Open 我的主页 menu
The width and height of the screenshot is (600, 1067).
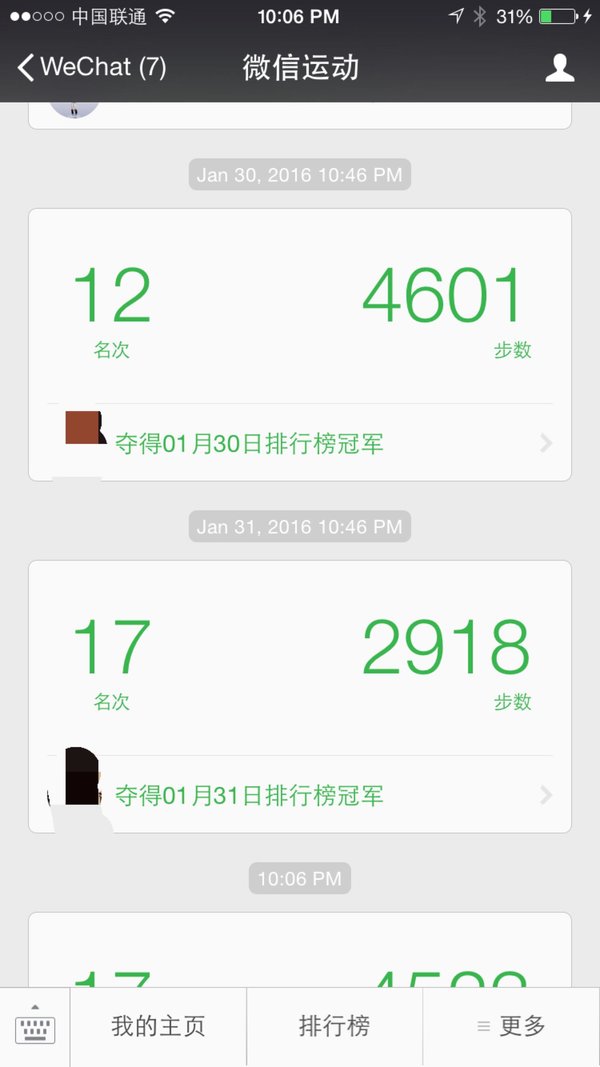click(158, 1026)
